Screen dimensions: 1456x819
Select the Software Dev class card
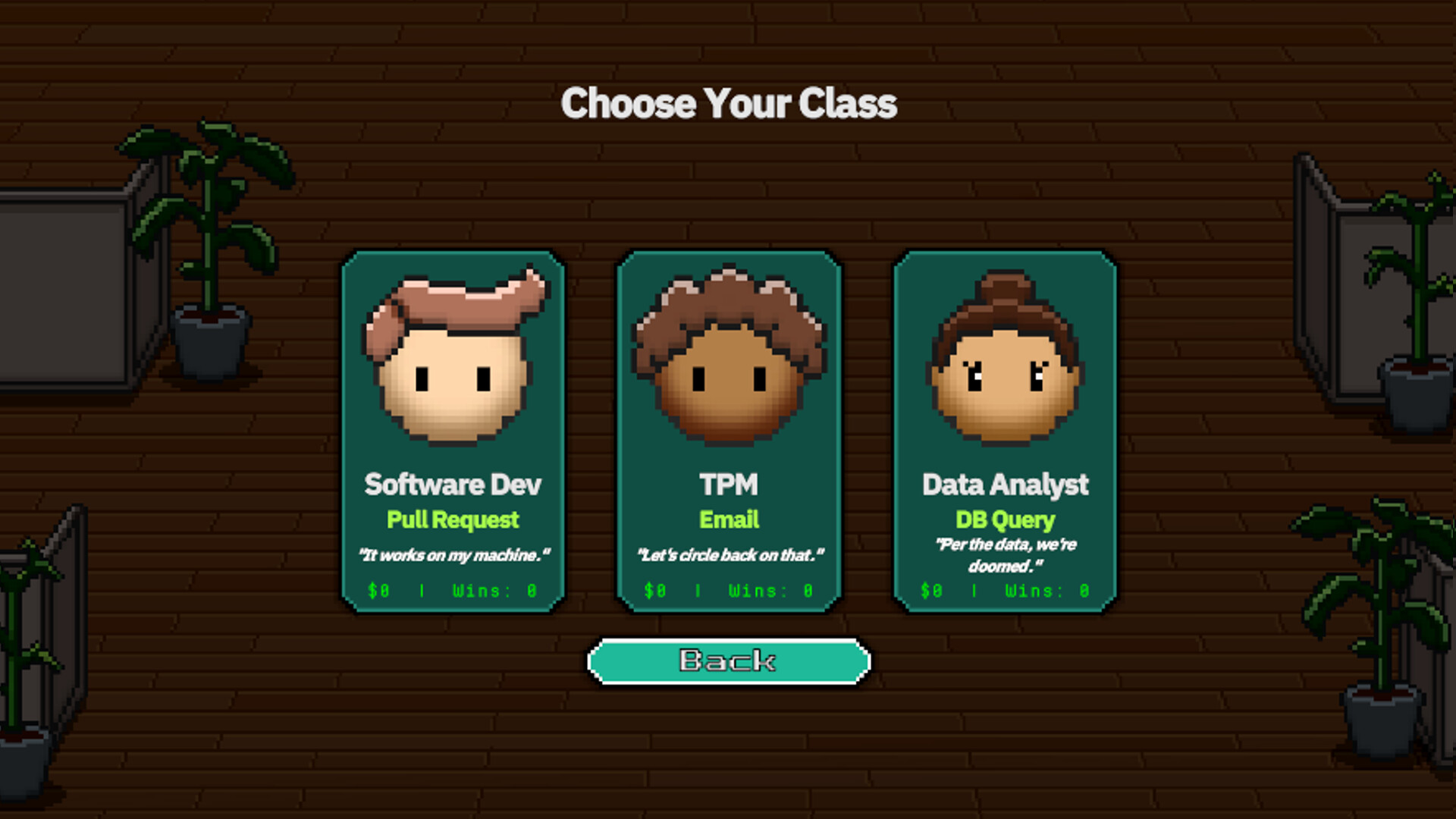453,431
